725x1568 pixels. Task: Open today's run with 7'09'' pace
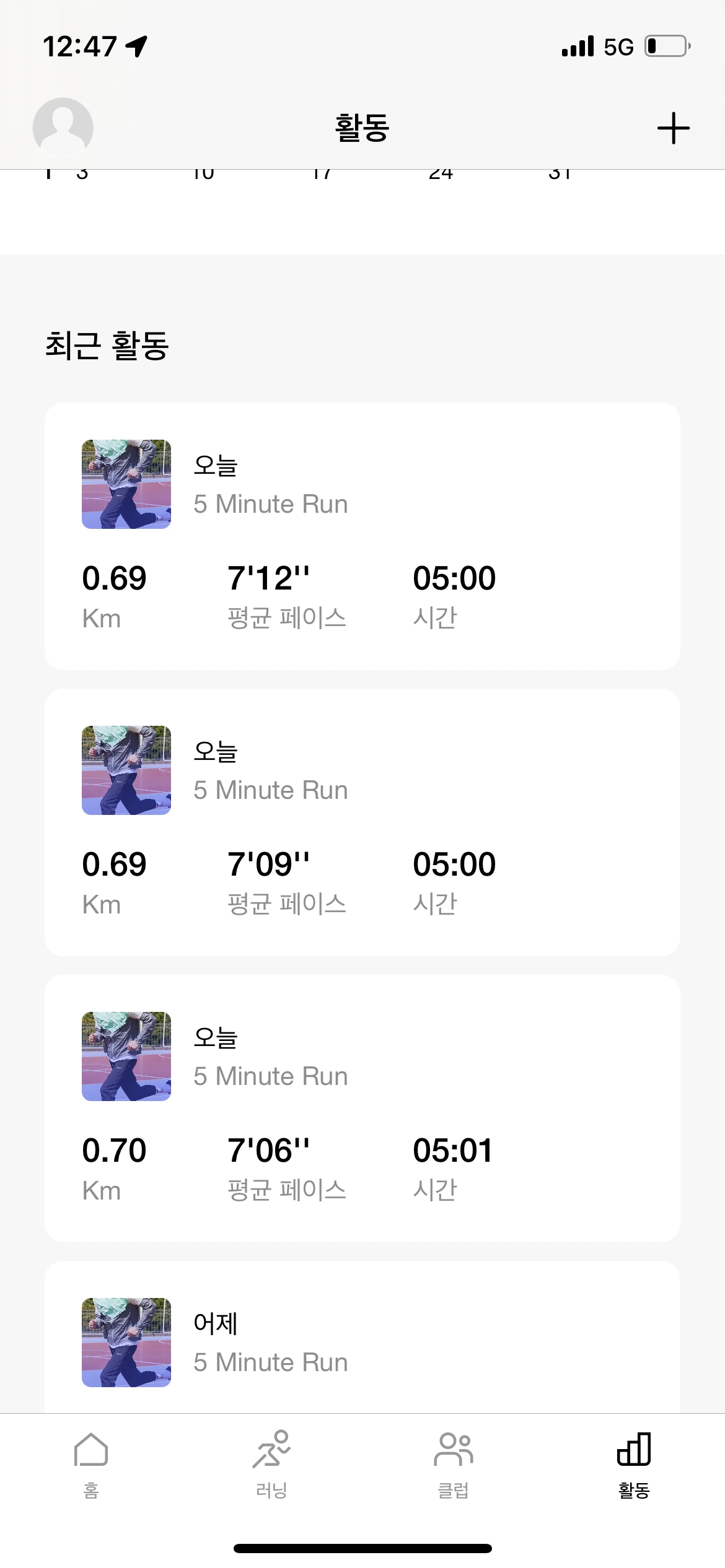point(362,822)
